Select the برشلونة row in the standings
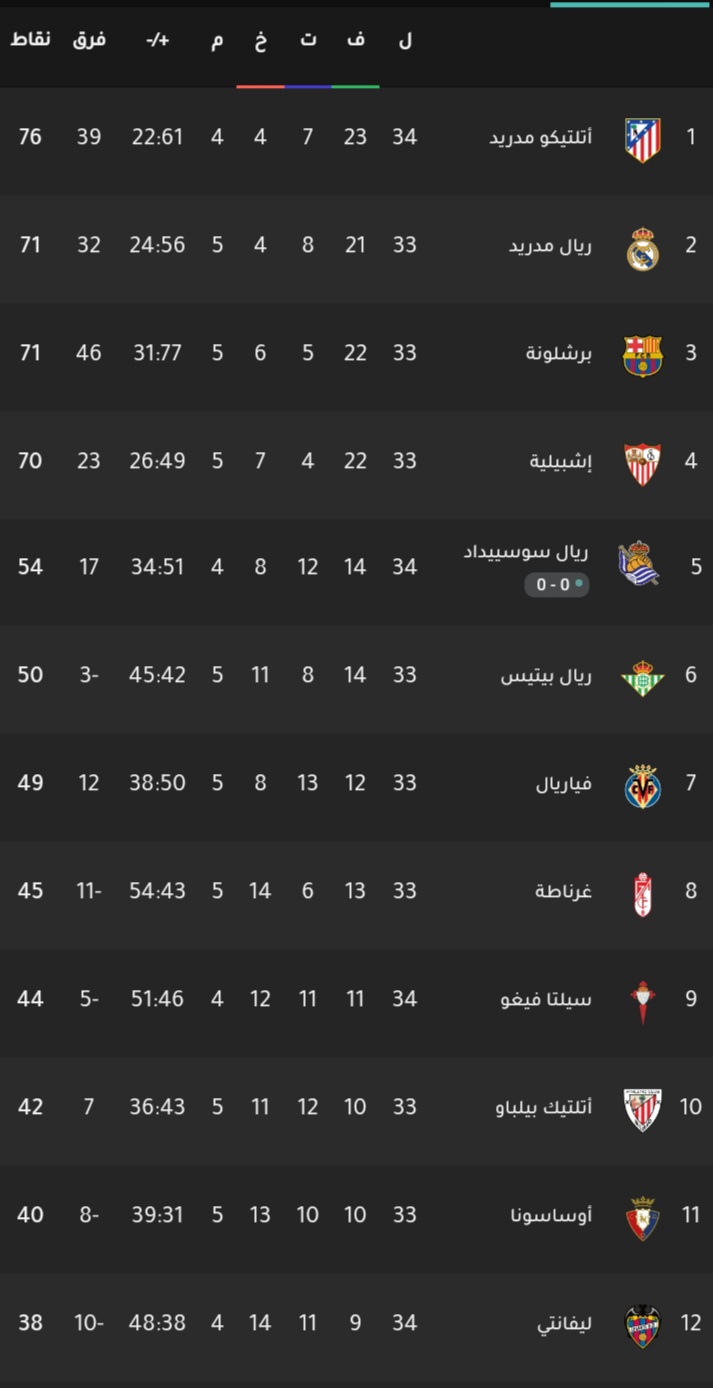Screen dimensions: 713x1388 (x=356, y=355)
